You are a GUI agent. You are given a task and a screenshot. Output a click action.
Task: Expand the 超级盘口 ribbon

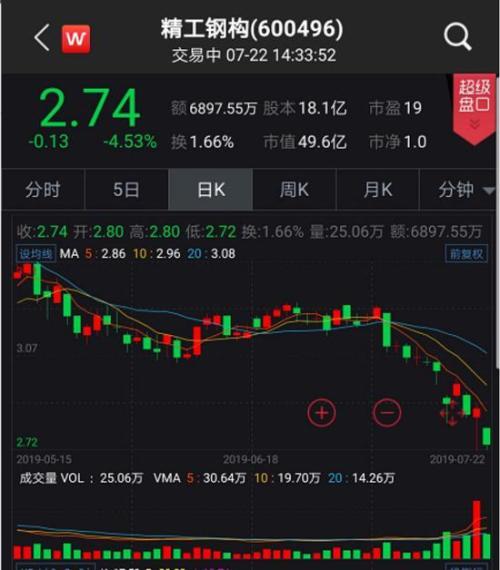(x=474, y=108)
